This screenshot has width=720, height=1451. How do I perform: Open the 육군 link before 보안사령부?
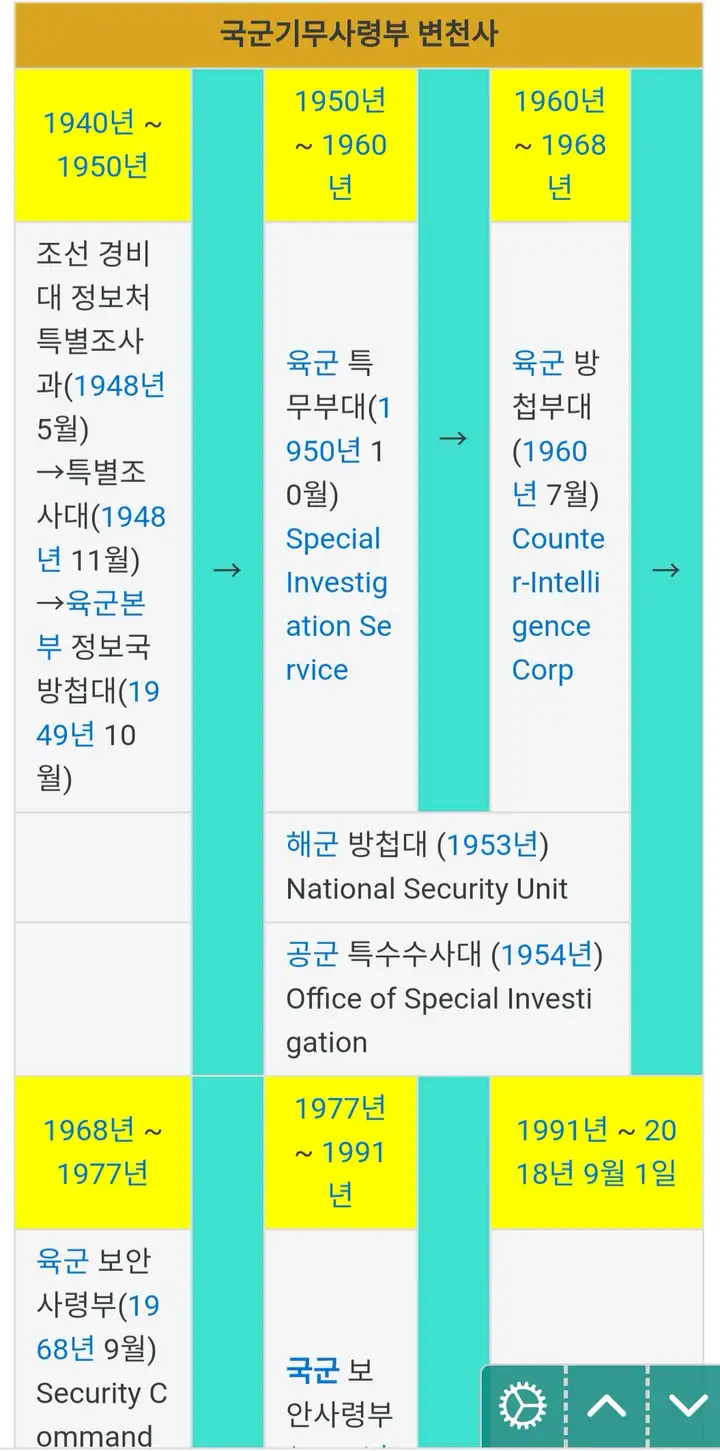point(62,1261)
